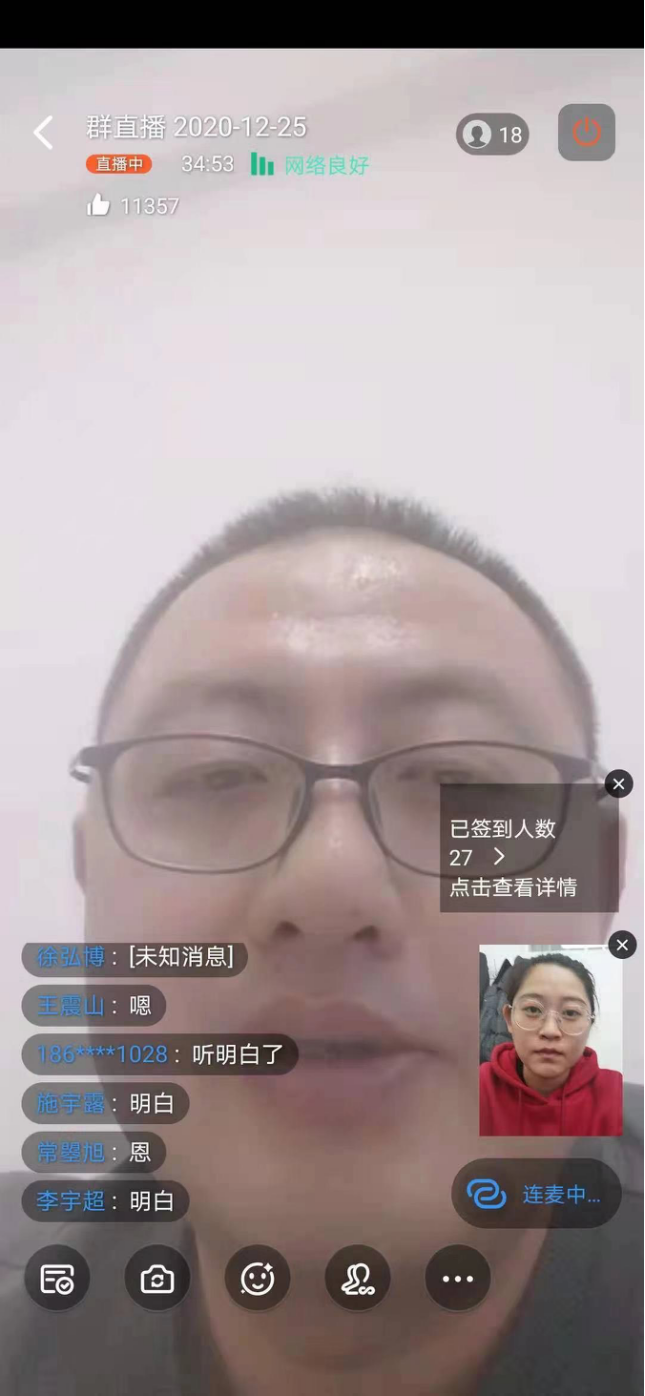The width and height of the screenshot is (645, 1396).
Task: Open the viewer count list
Action: tap(493, 134)
